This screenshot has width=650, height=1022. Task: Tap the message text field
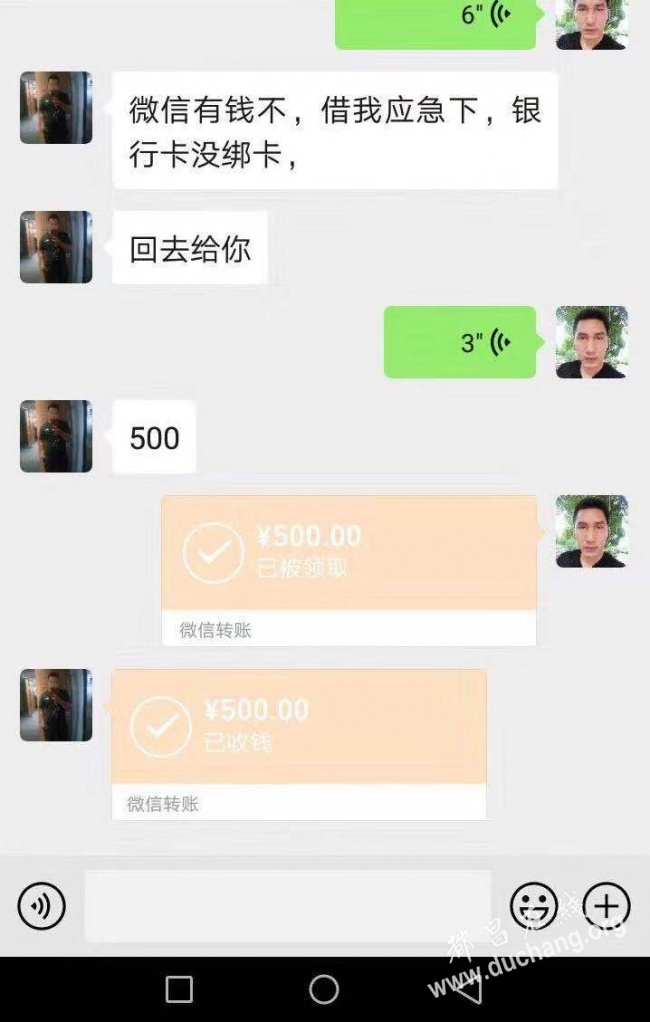(x=288, y=906)
